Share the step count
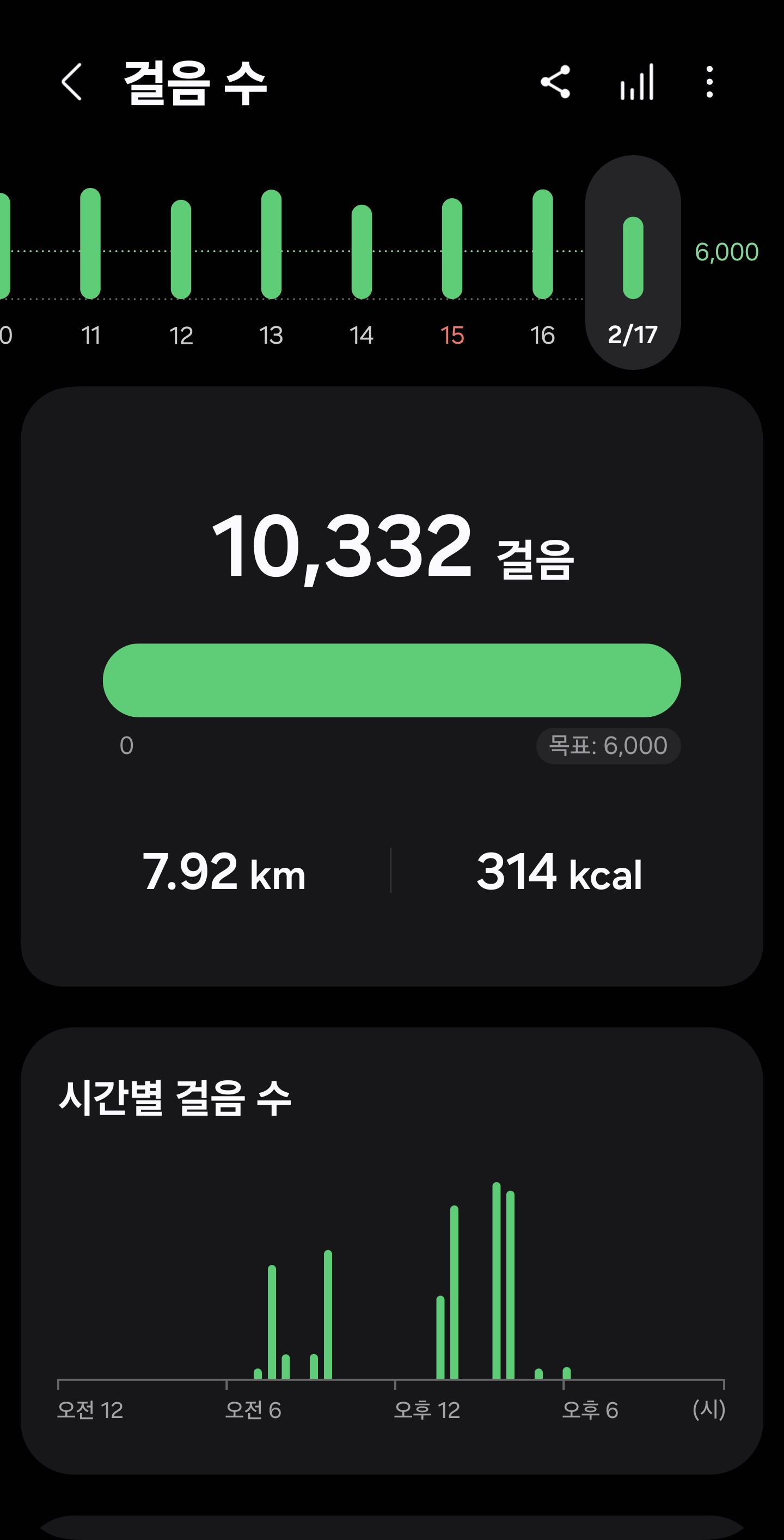Screen dimensions: 784x1540 (555, 82)
